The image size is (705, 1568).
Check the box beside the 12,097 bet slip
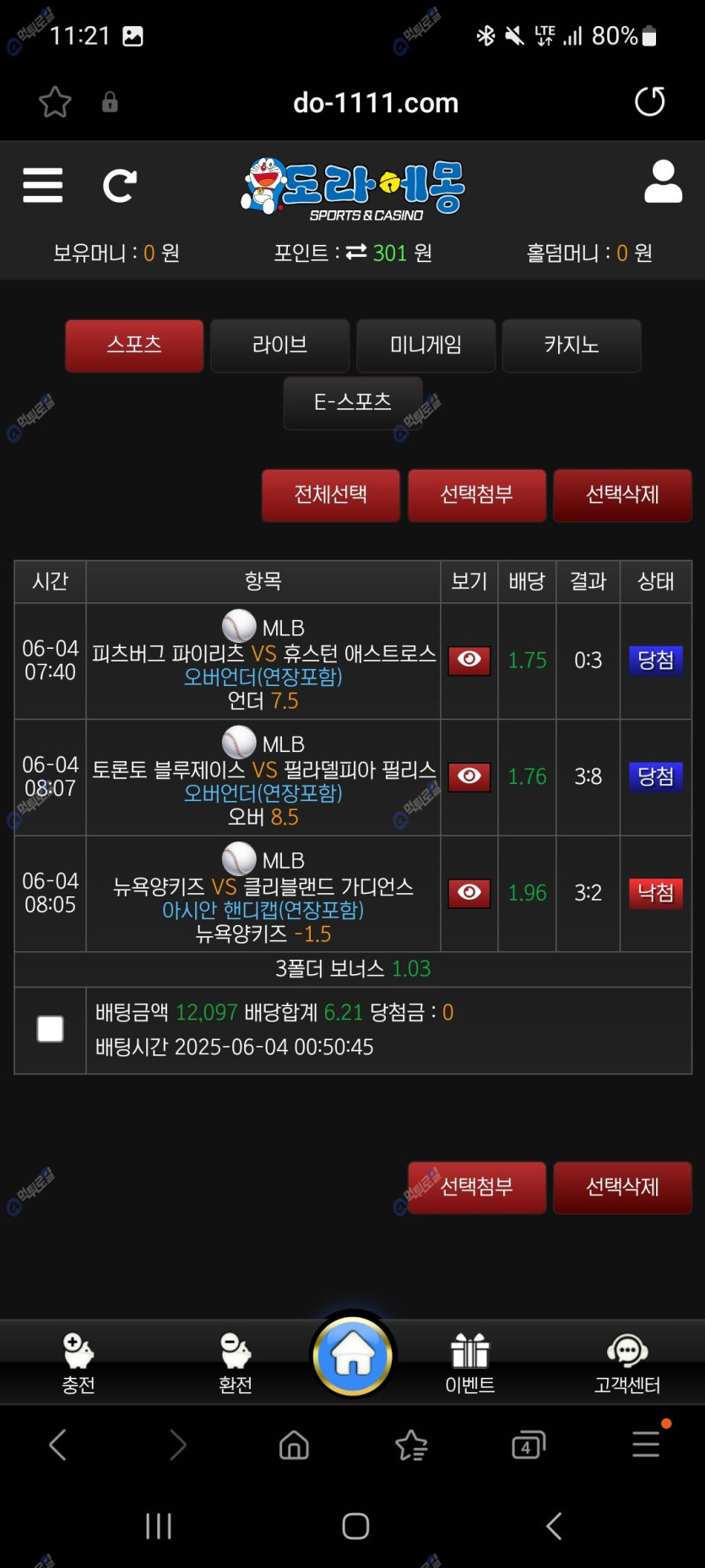[x=51, y=1029]
